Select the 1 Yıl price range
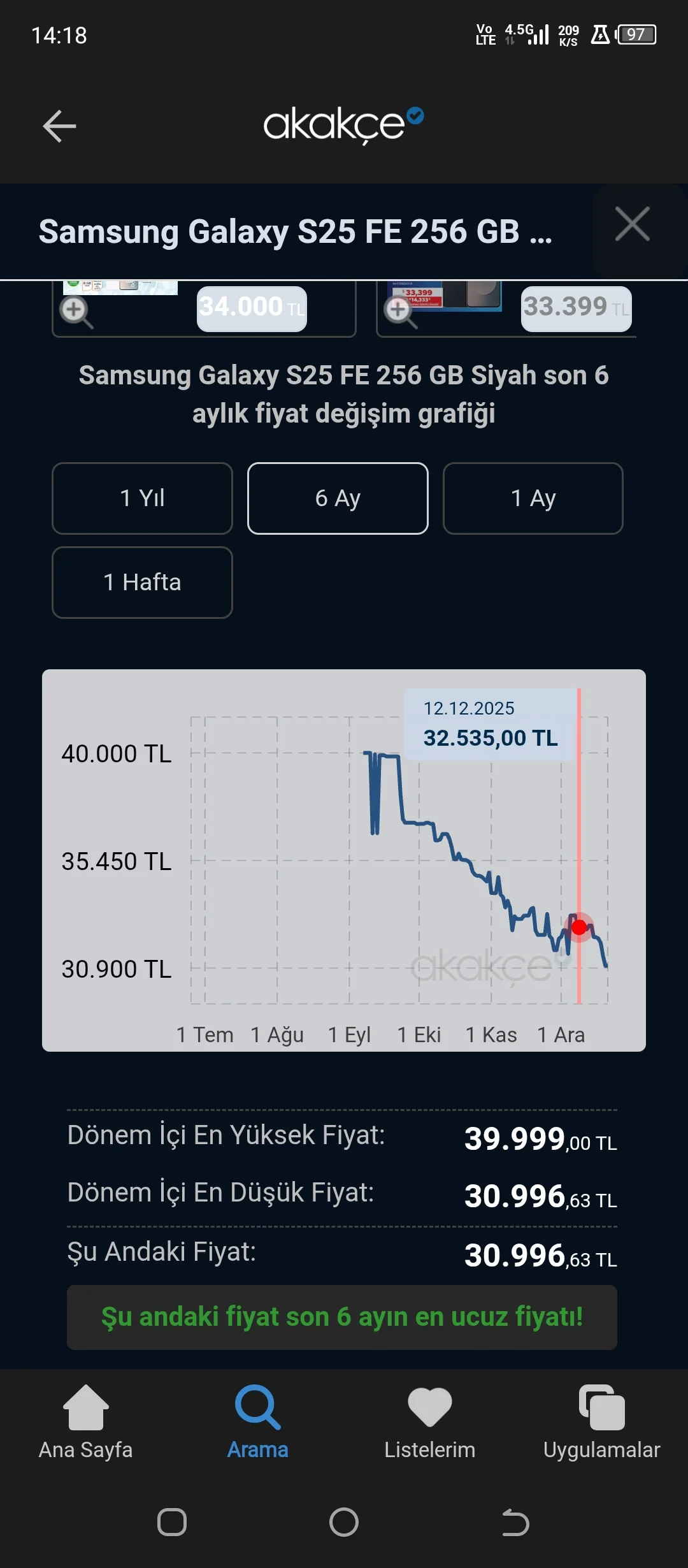The height and width of the screenshot is (1568, 688). pos(142,498)
